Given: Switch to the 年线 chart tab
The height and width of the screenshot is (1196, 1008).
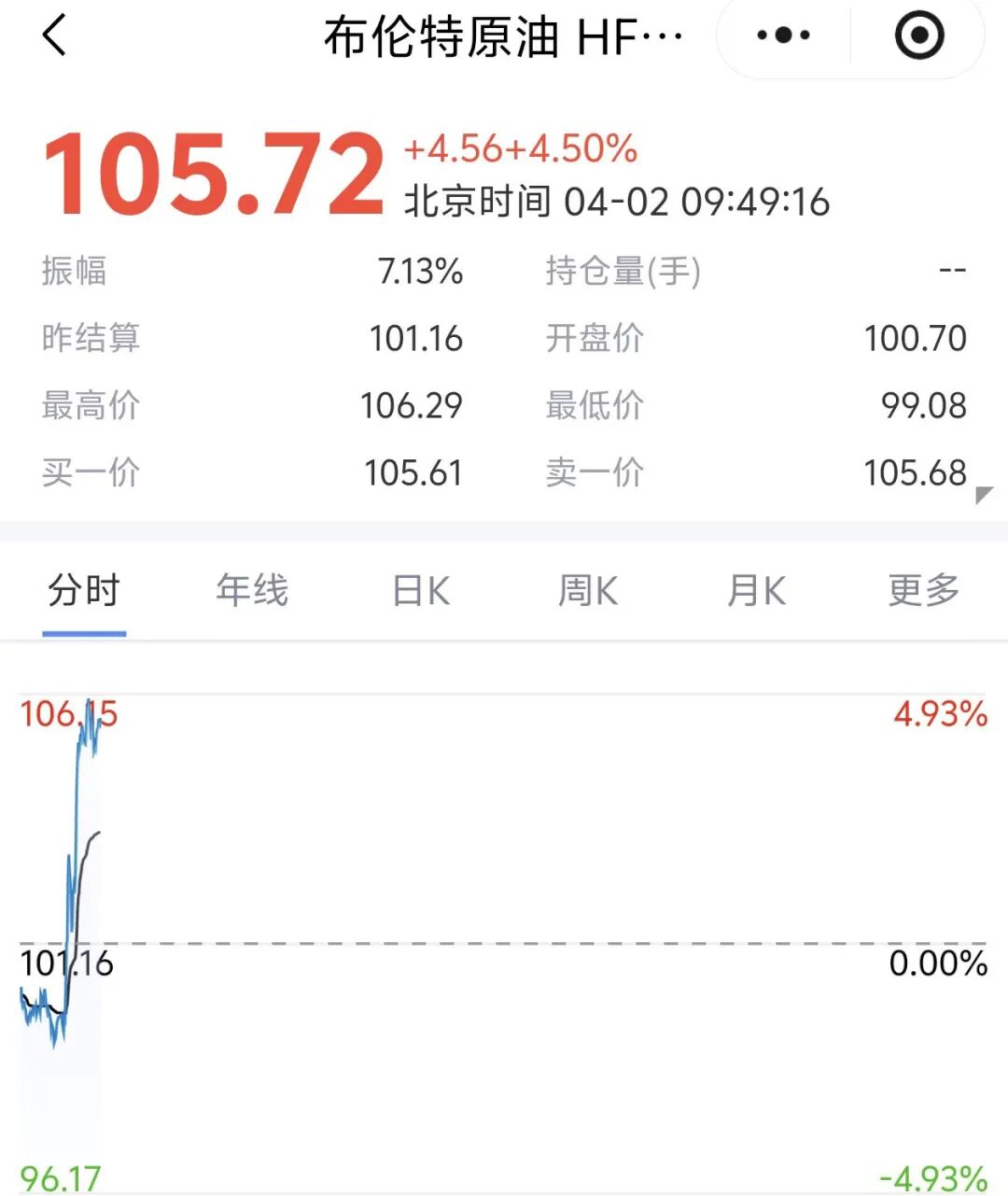Looking at the screenshot, I should (252, 591).
